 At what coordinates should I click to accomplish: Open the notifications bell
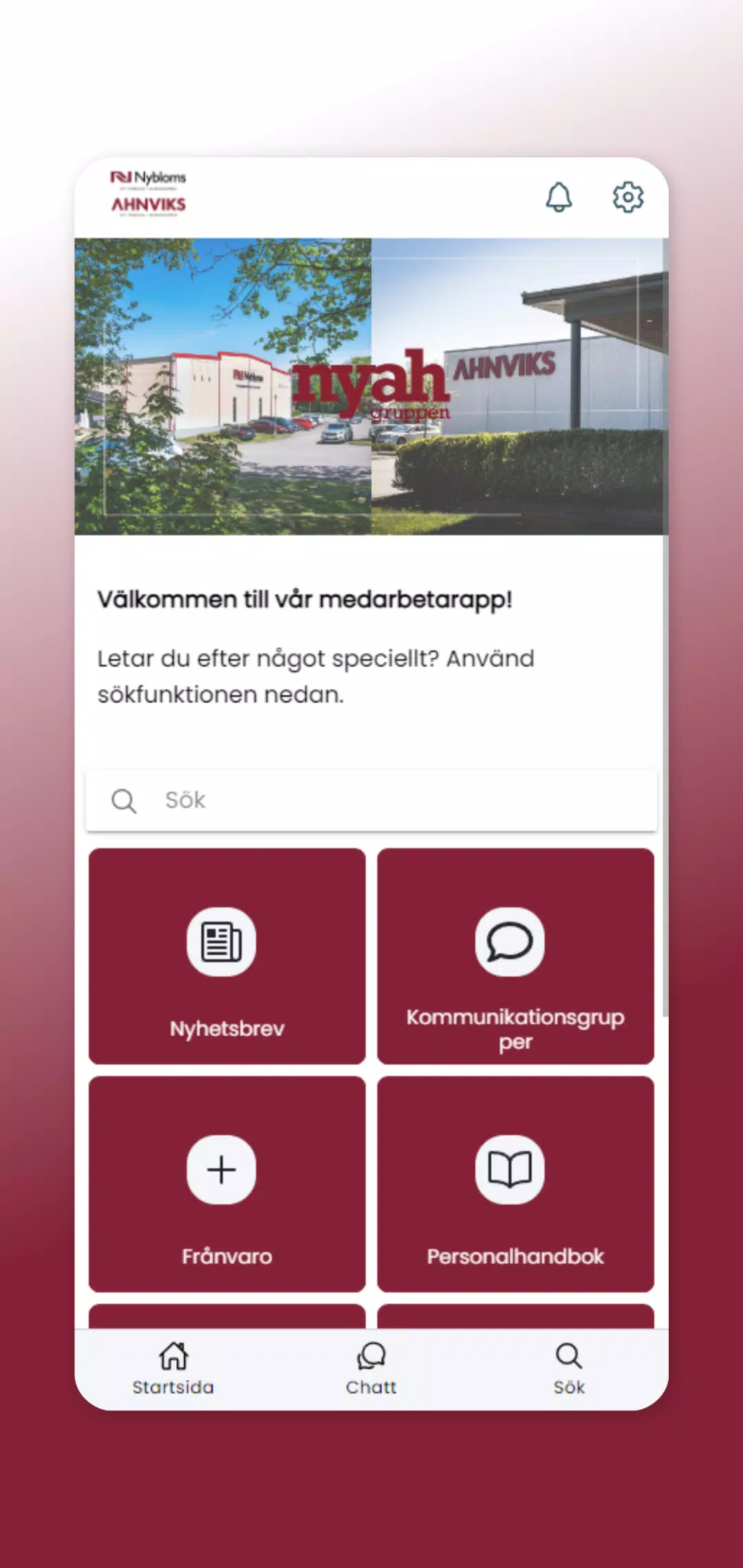559,197
